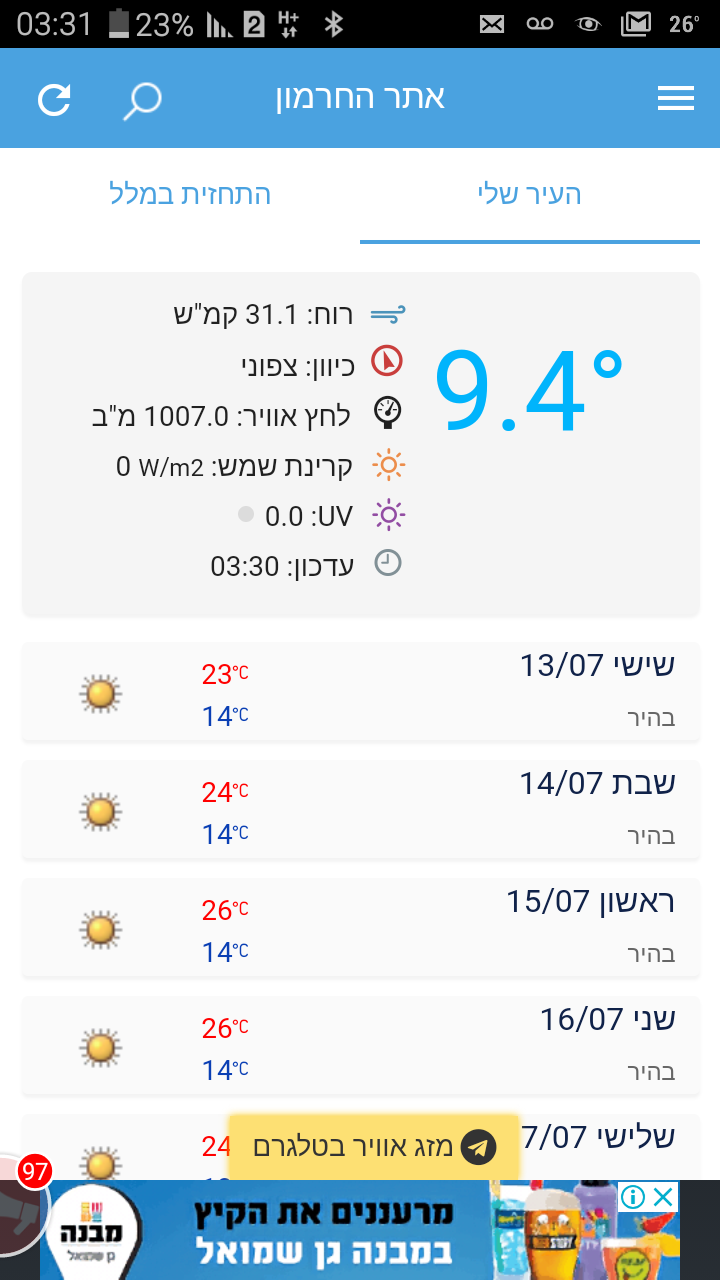Open forecast for שני 16/07
Viewport: 720px width, 1280px height.
click(360, 1045)
